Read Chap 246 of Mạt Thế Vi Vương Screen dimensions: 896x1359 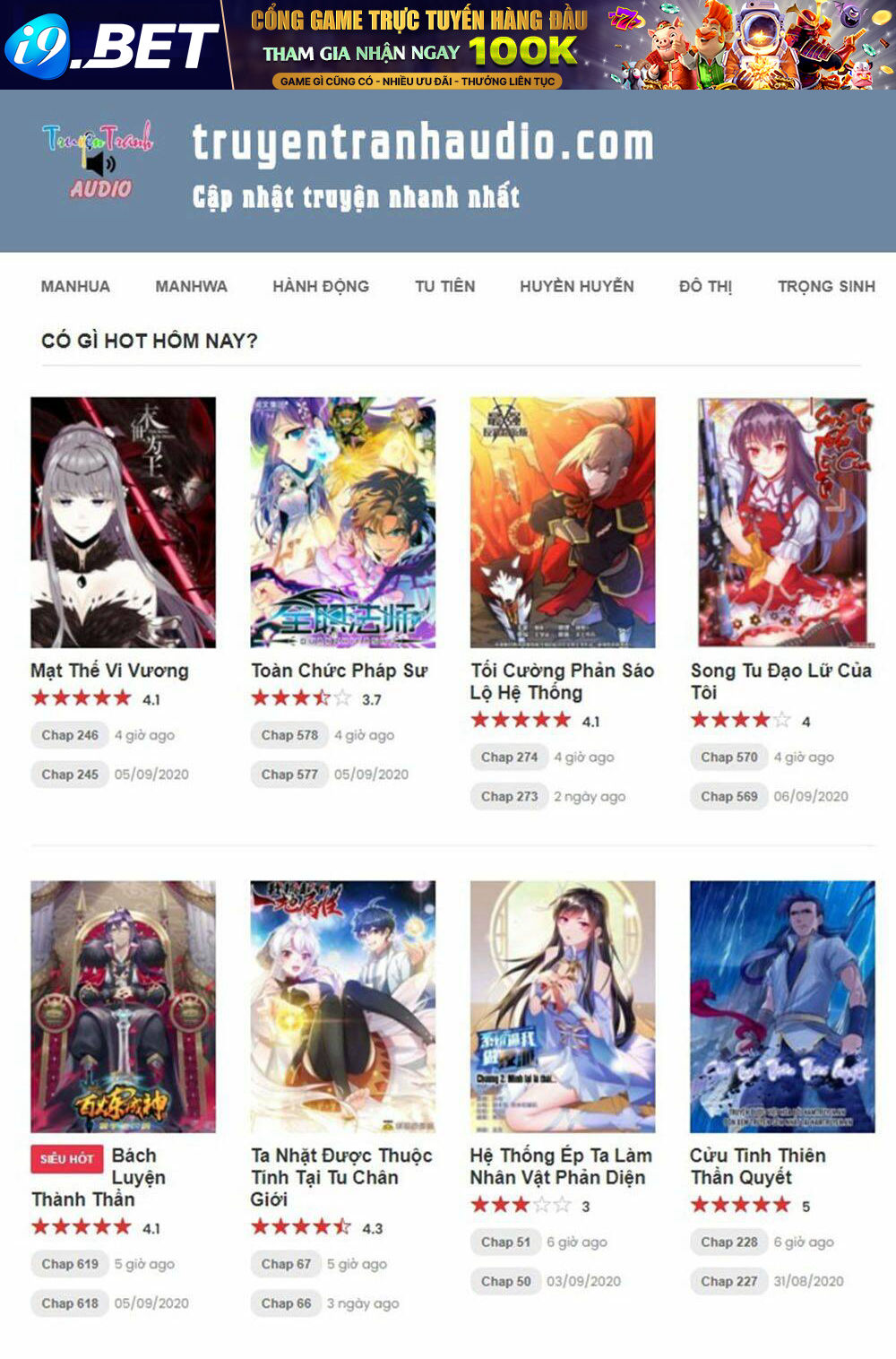[70, 735]
